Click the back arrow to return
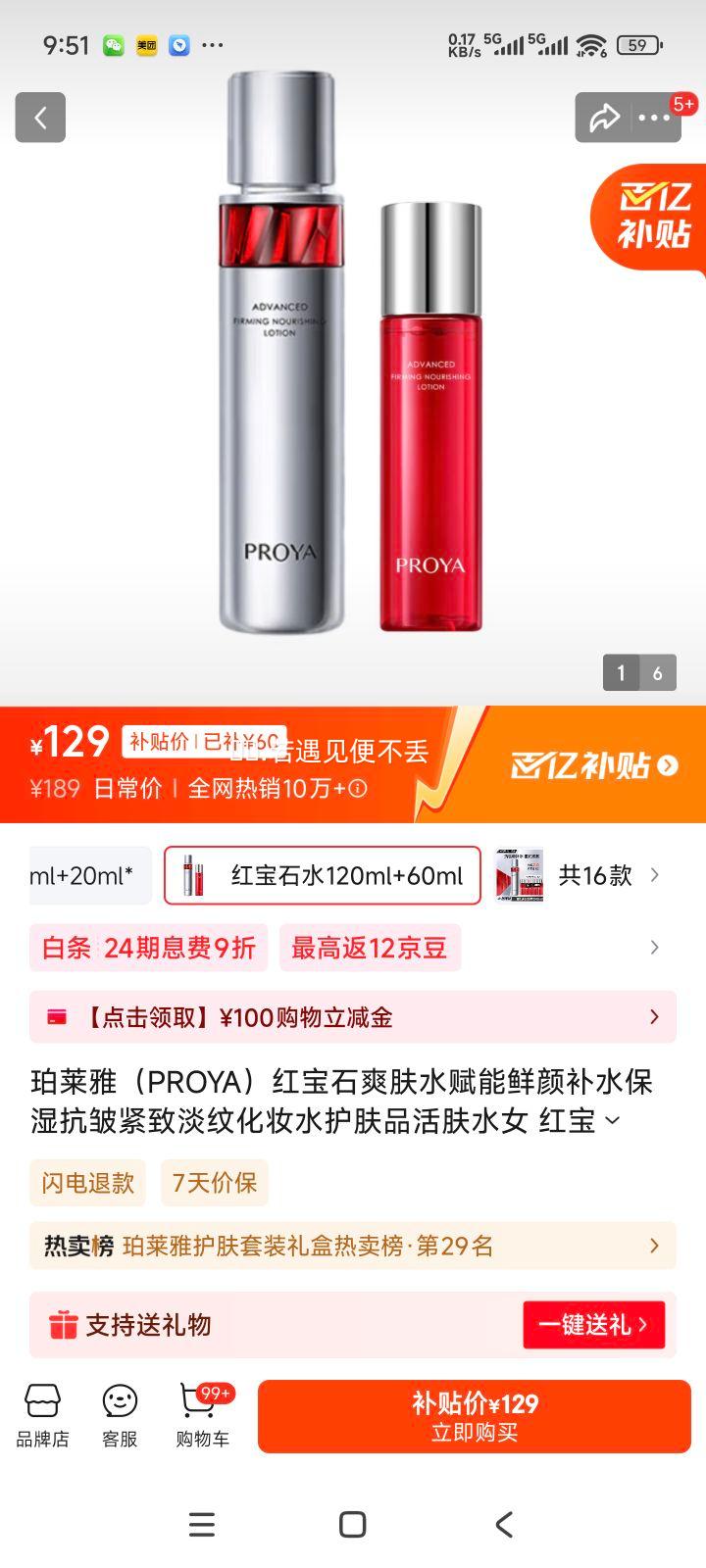706x1568 pixels. pos(39,117)
